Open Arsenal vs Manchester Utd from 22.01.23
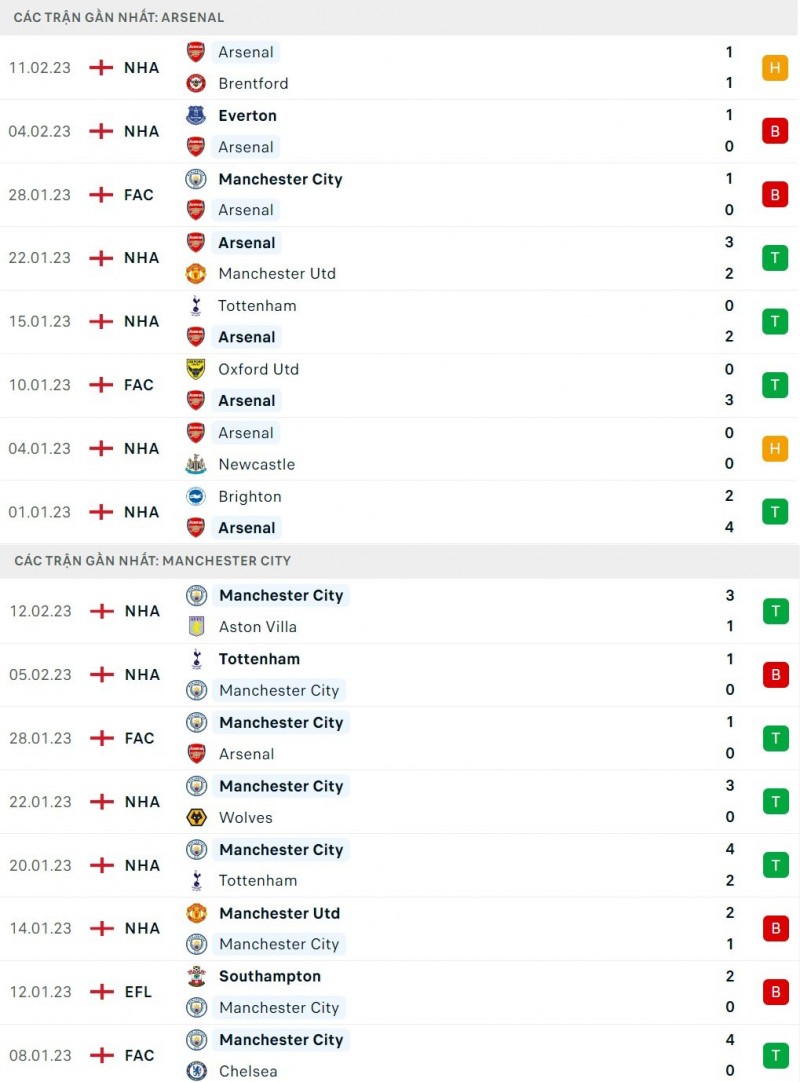 click(x=400, y=258)
